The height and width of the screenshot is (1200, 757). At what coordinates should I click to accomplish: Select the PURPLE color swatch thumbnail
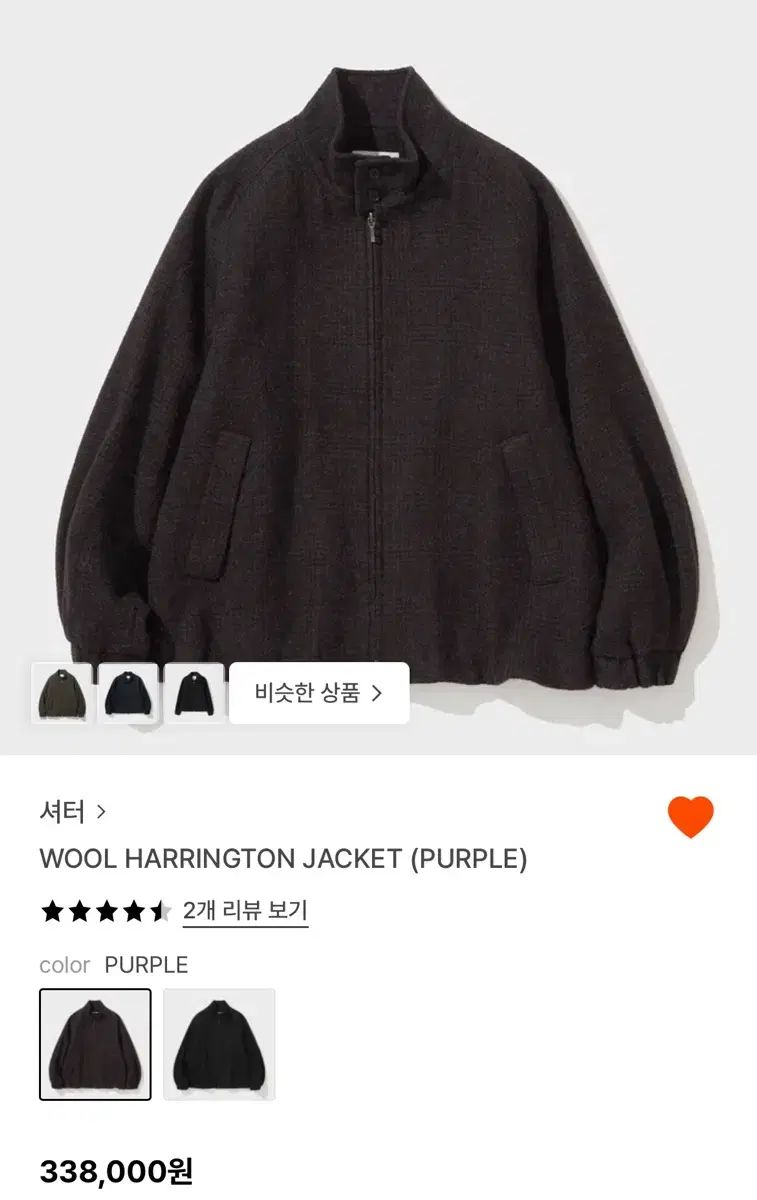pyautogui.click(x=95, y=1045)
